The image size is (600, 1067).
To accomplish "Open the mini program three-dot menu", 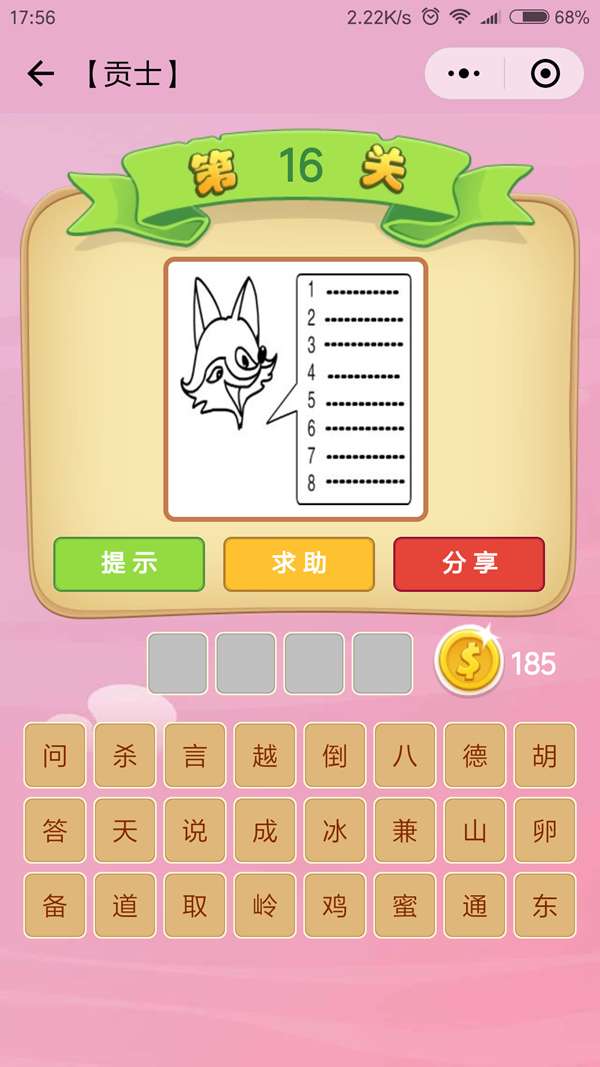I will click(x=464, y=74).
